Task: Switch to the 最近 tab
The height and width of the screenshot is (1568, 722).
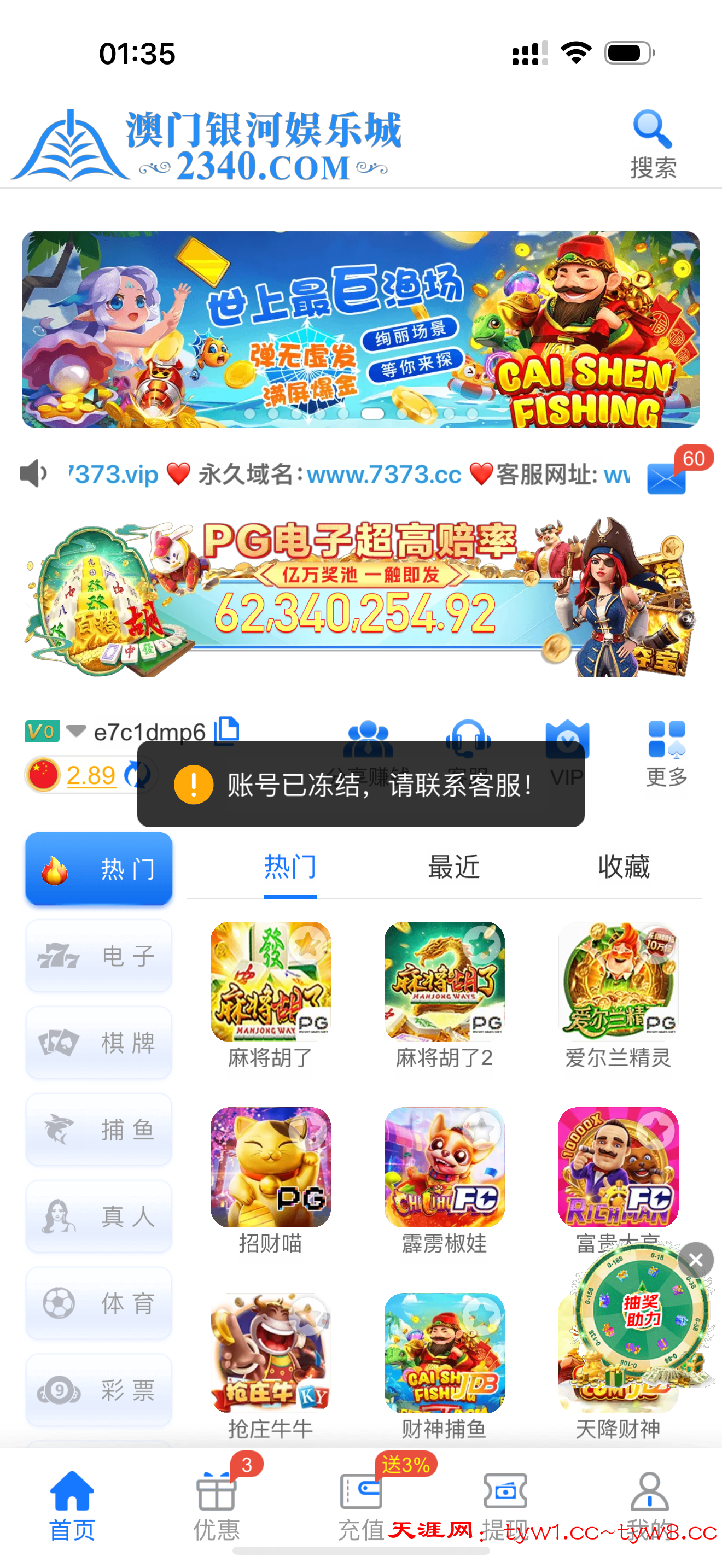Action: point(453,867)
